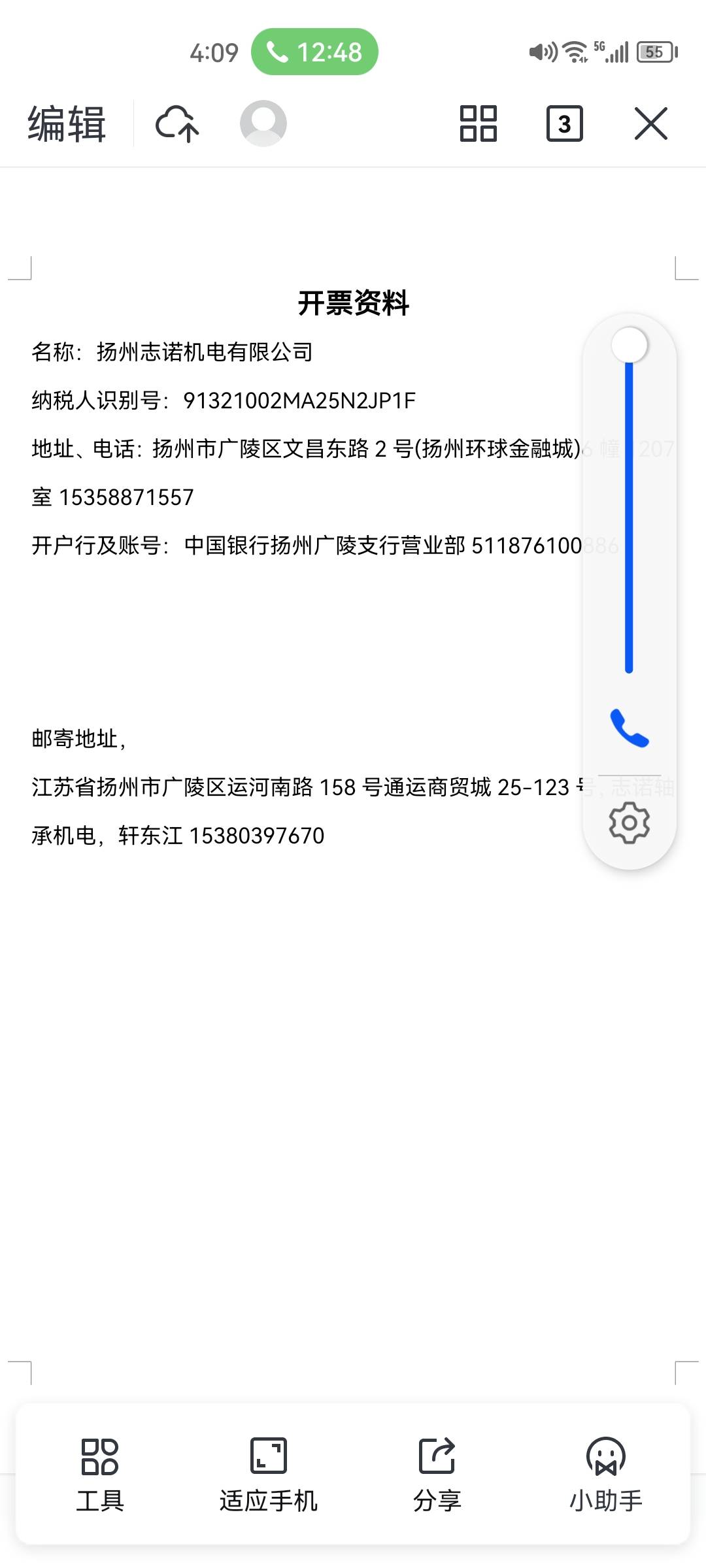Share this document via 分享

tap(437, 1475)
